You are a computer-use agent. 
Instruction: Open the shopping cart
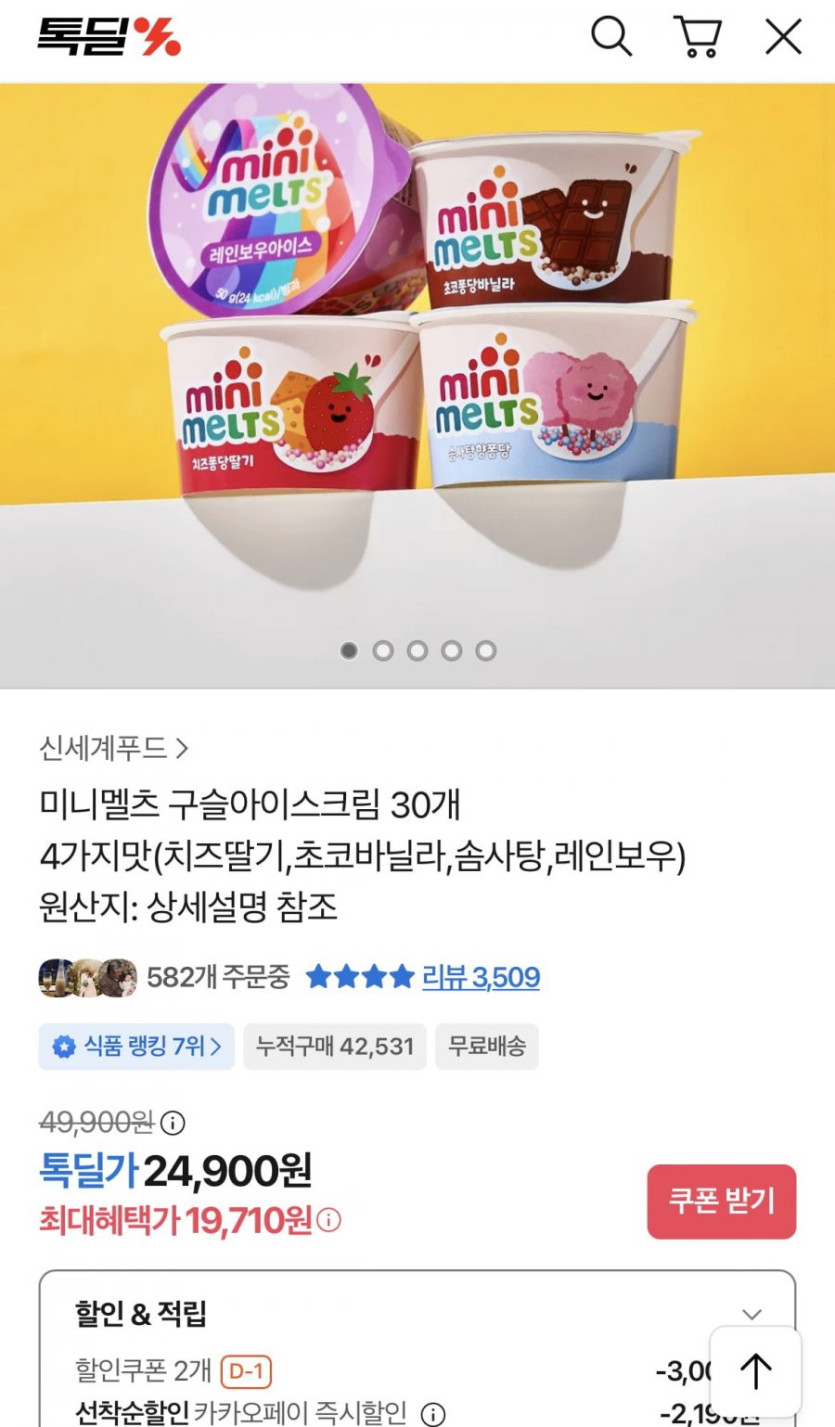click(x=697, y=37)
